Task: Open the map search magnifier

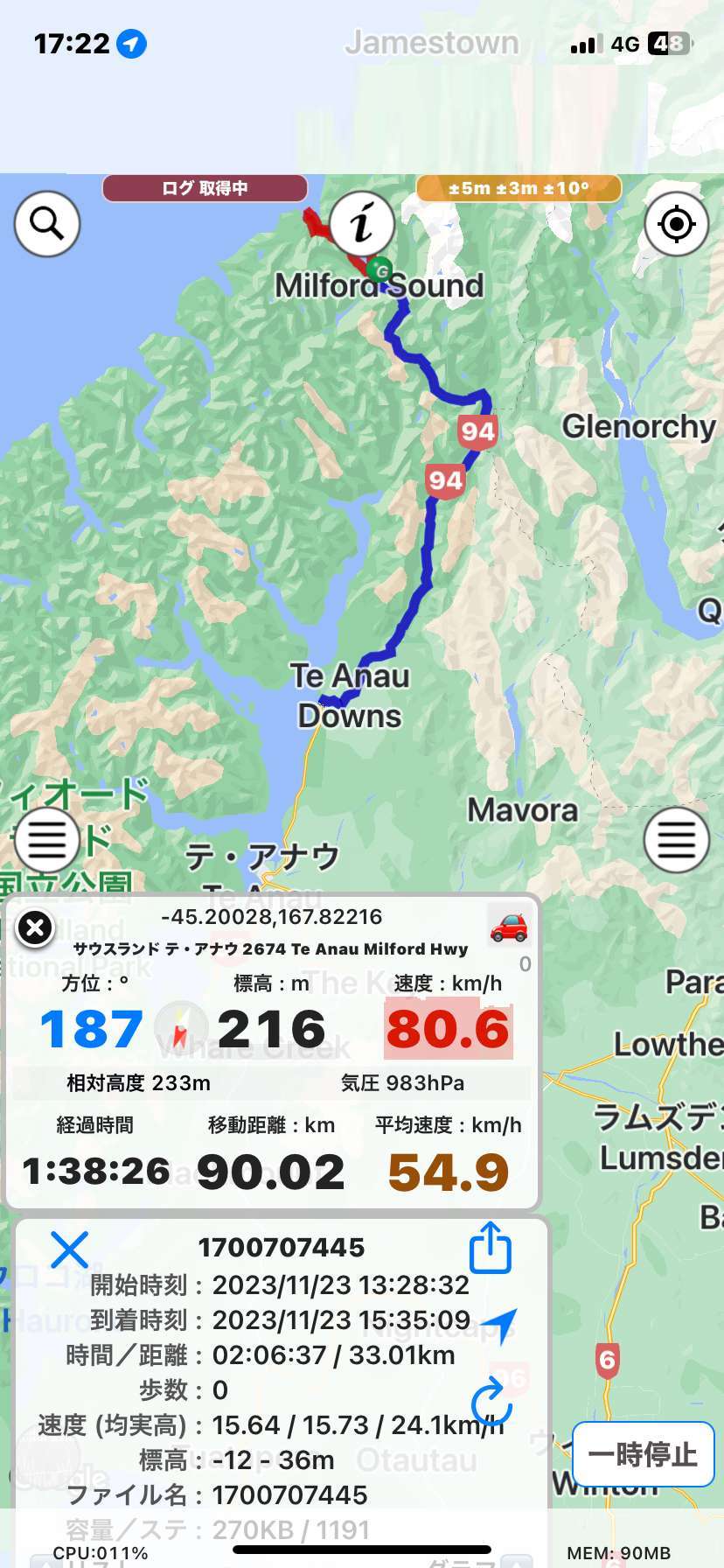Action: [47, 224]
